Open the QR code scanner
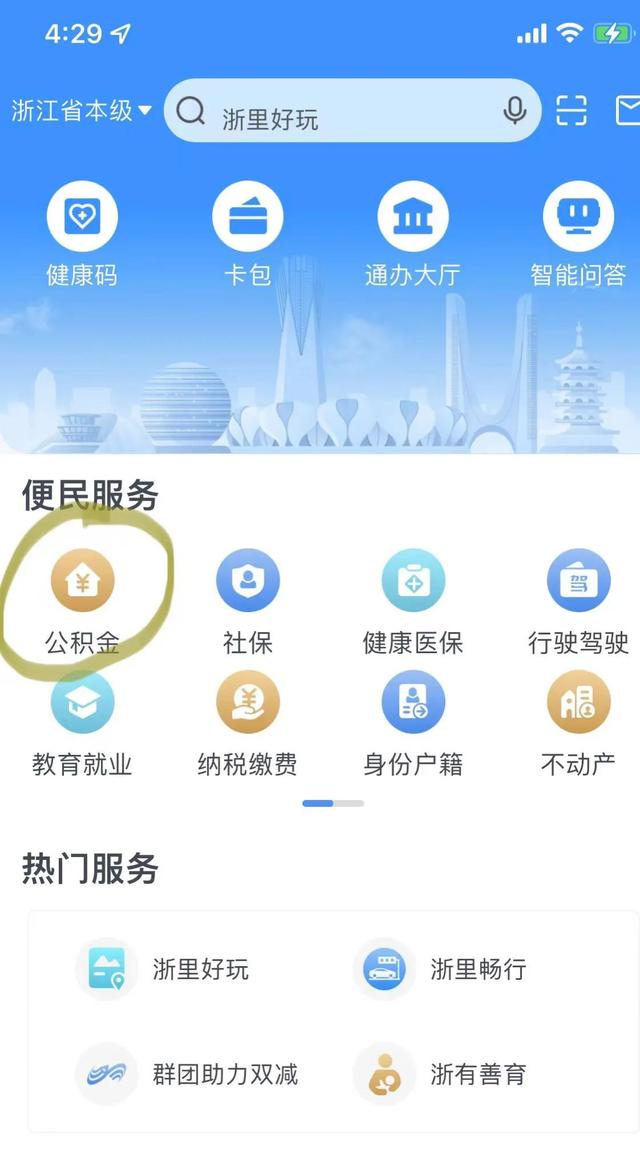Viewport: 640px width, 1150px height. [x=571, y=110]
